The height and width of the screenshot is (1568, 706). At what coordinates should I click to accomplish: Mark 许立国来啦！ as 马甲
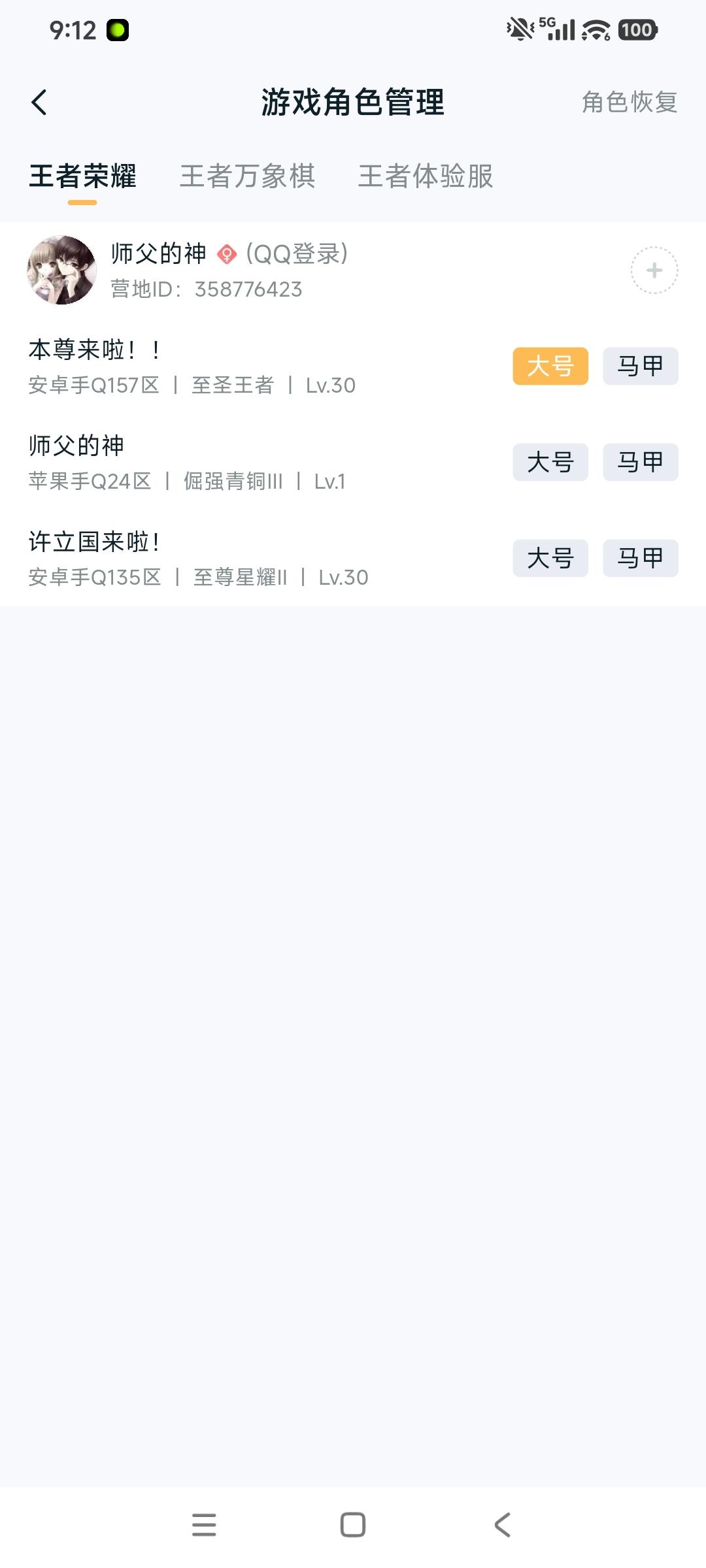[640, 559]
